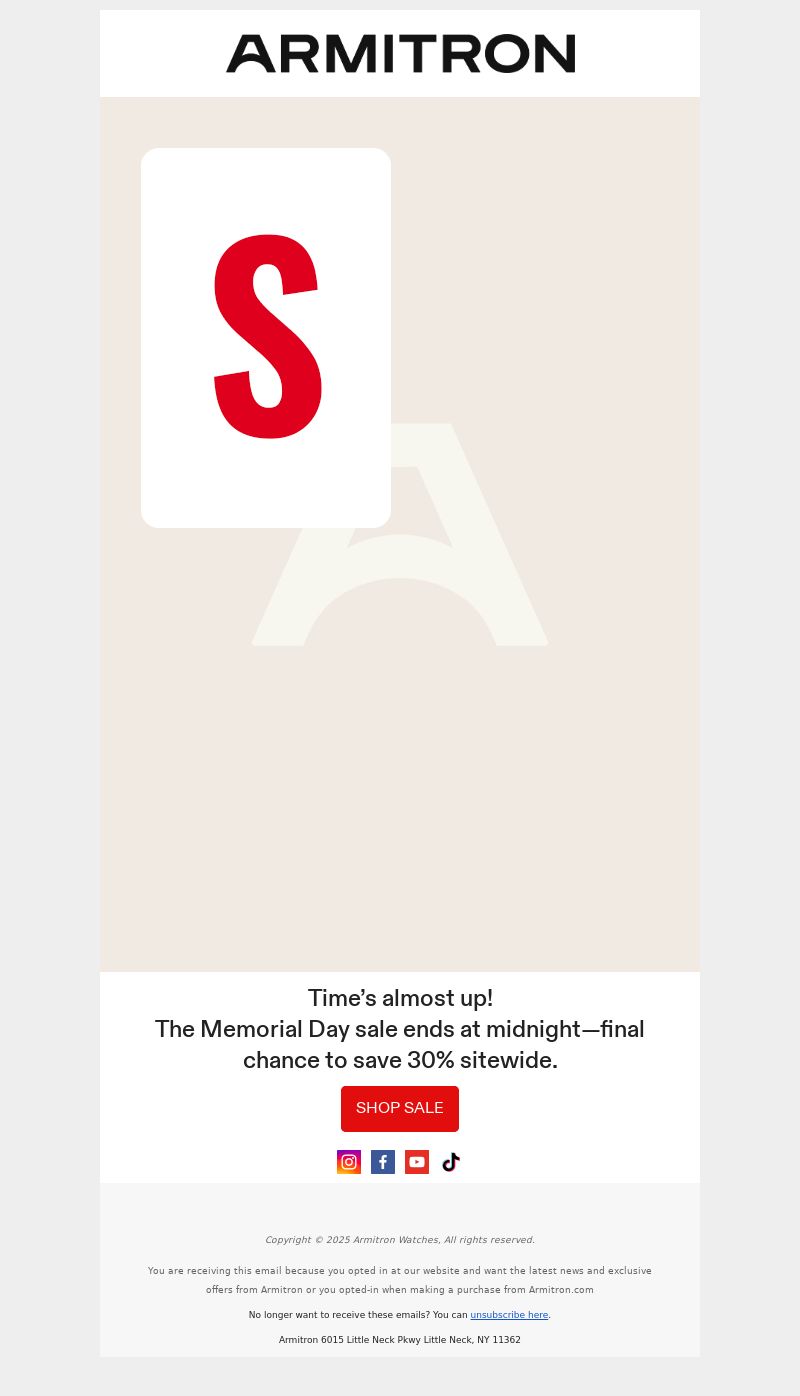Image resolution: width=800 pixels, height=1396 pixels.
Task: Open the Memorial Day sale banner image
Action: [x=400, y=534]
